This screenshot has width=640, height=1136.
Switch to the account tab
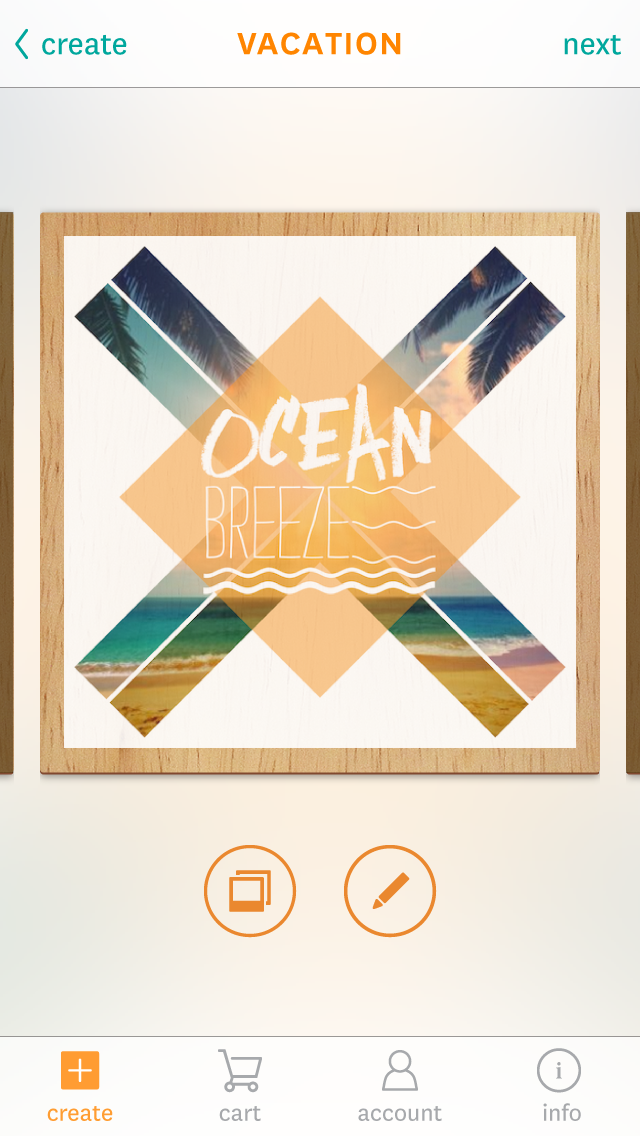[399, 1086]
